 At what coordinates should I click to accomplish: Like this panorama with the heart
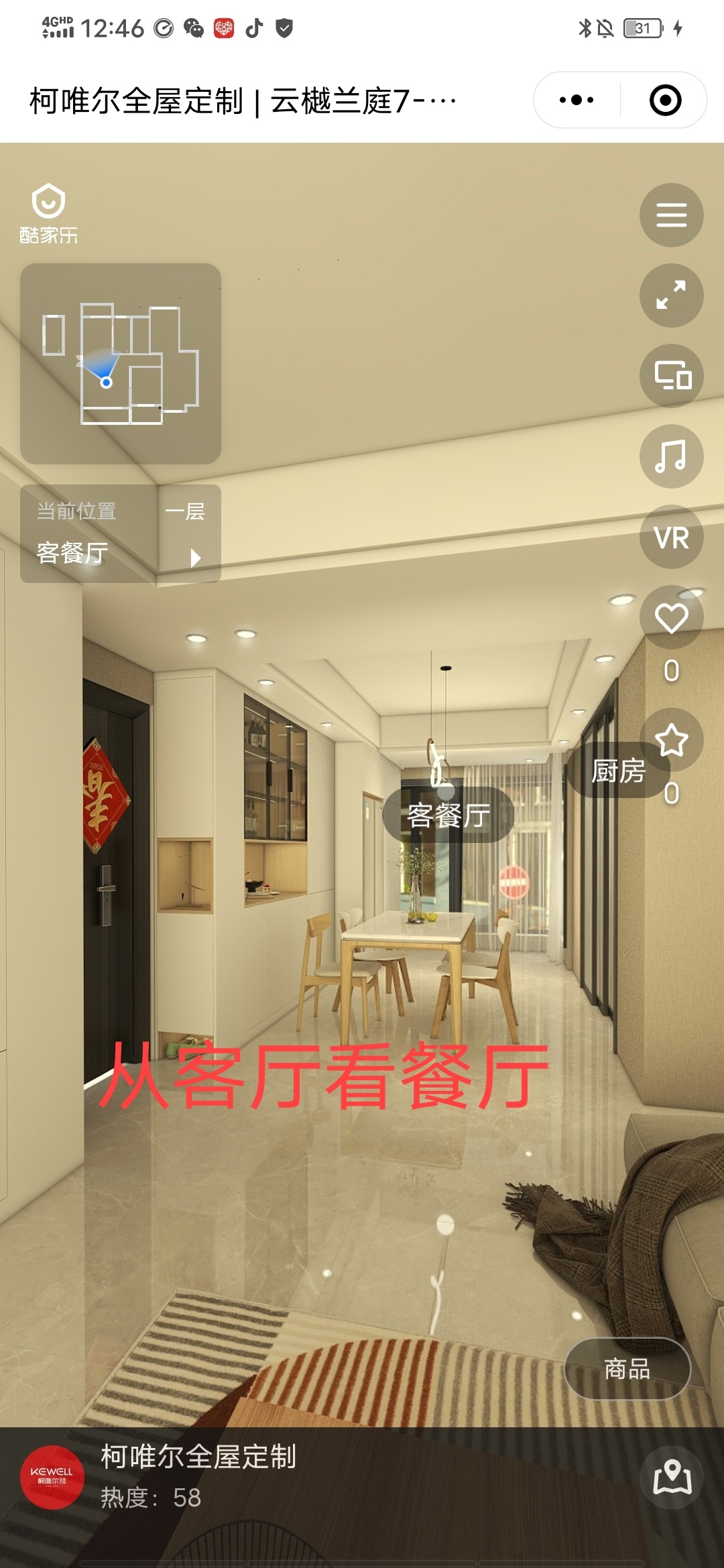click(x=671, y=618)
